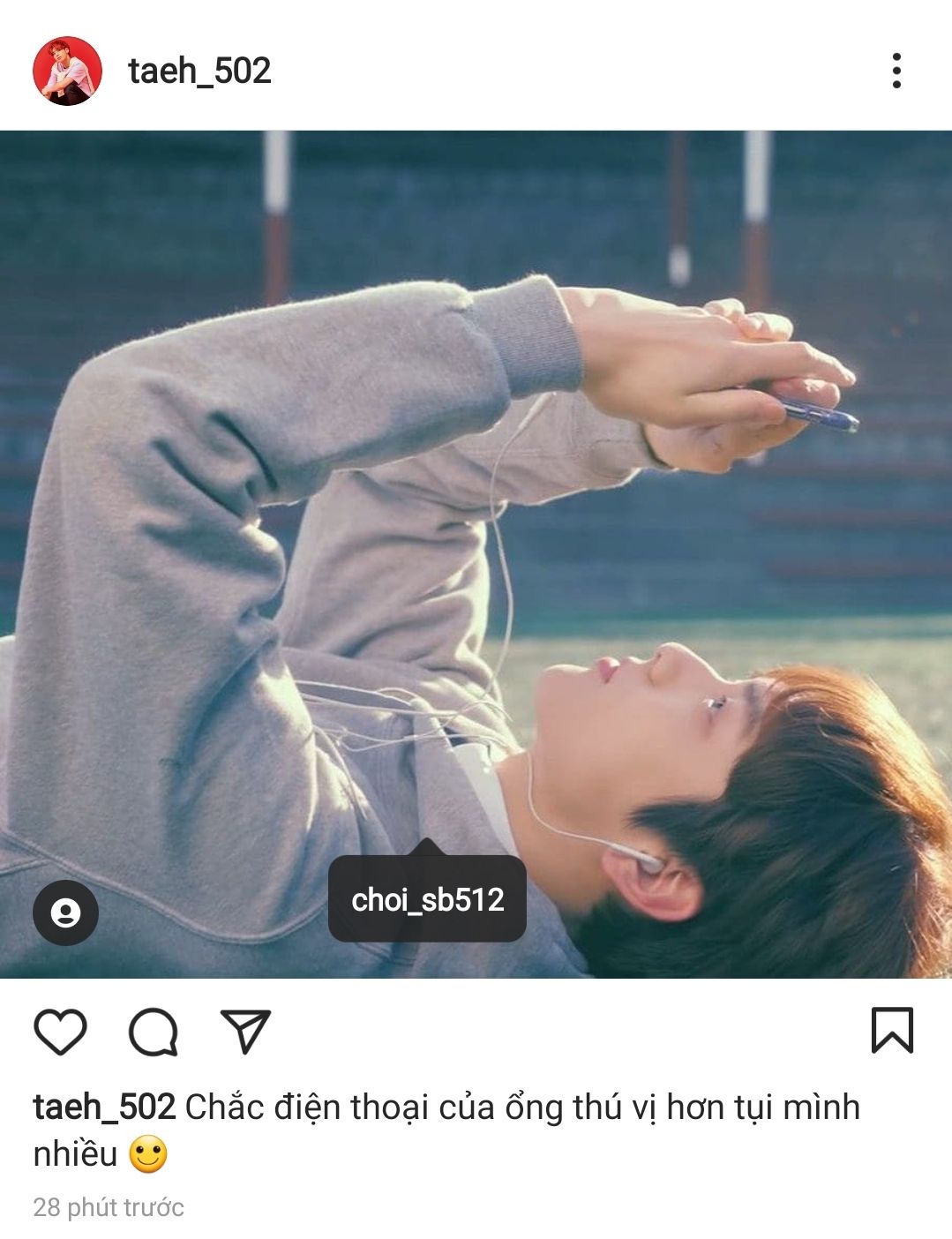Toggle tagged people icon on the photo
The height and width of the screenshot is (1239, 952).
65,912
